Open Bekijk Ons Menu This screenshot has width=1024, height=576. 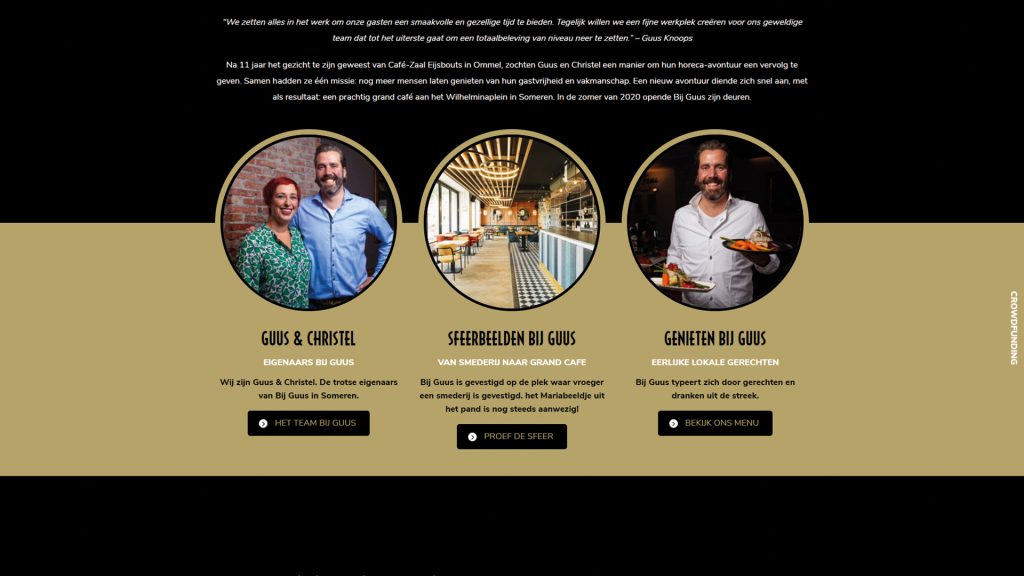714,423
